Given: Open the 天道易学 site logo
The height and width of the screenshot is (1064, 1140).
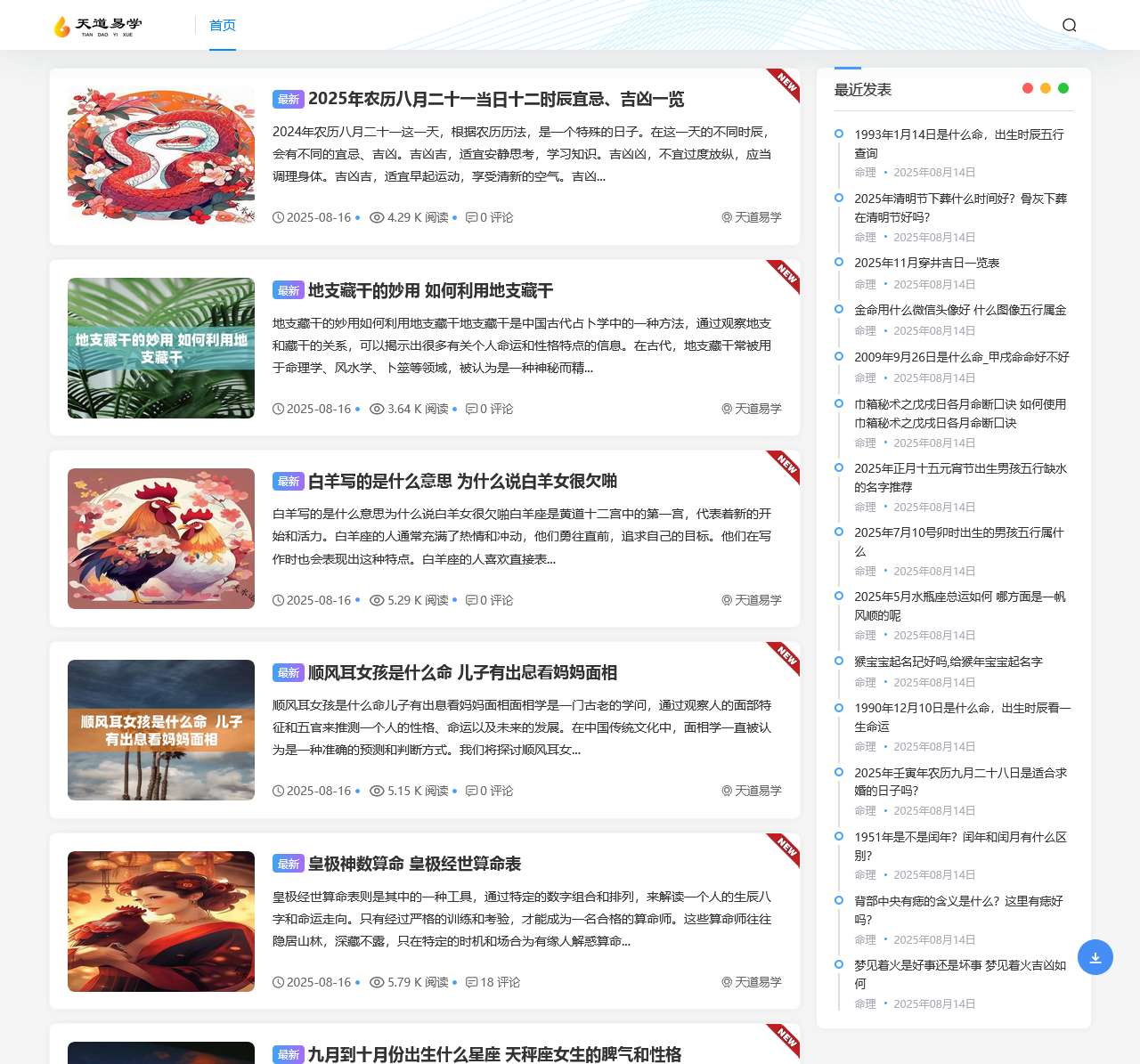Looking at the screenshot, I should coord(98,27).
